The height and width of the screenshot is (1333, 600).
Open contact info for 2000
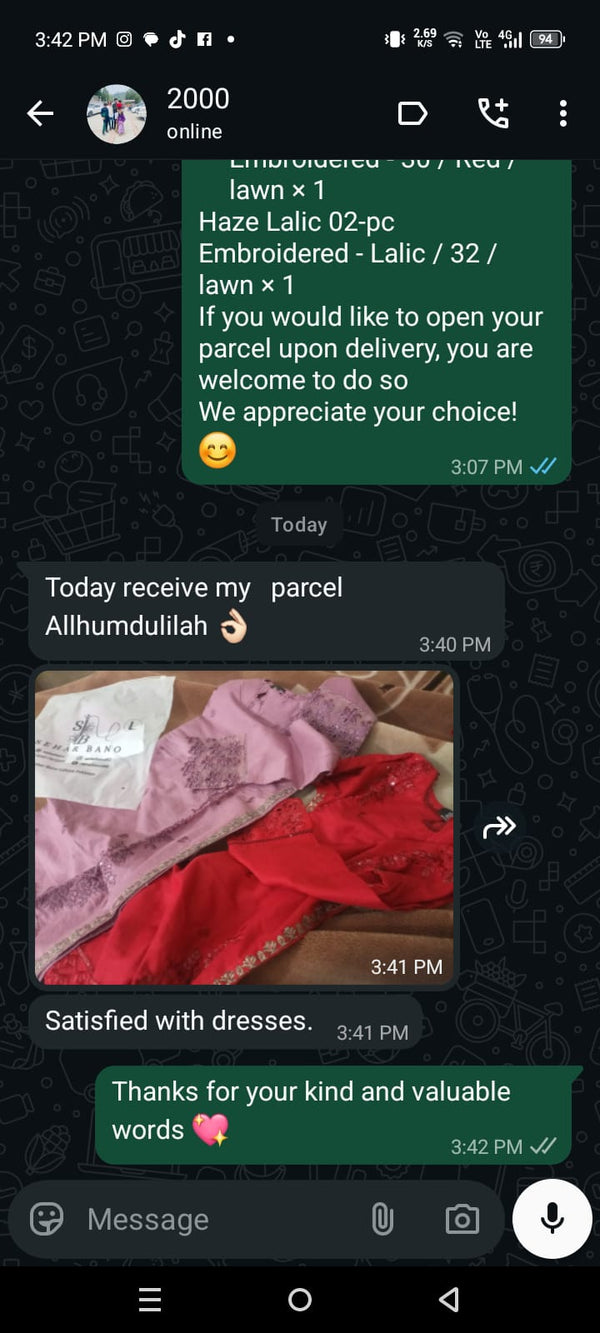pyautogui.click(x=198, y=113)
